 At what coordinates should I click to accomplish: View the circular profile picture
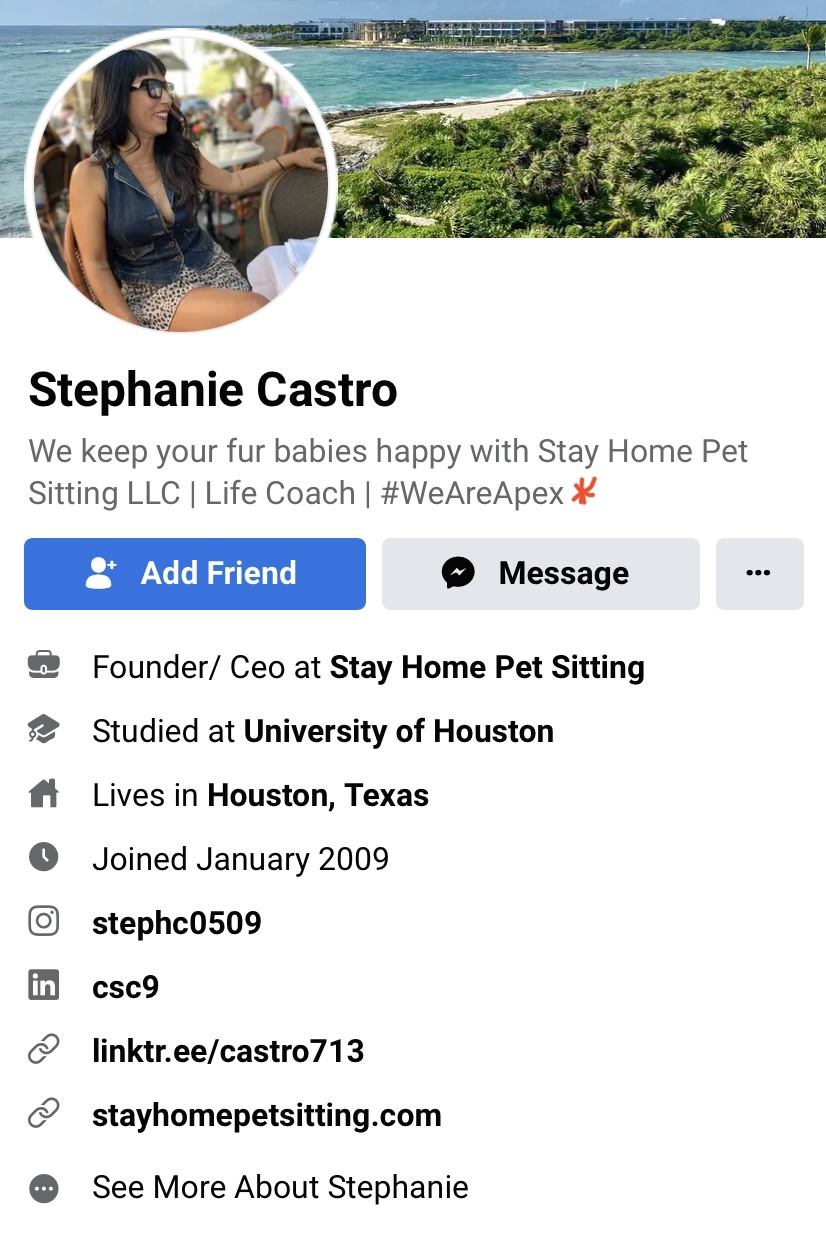(x=181, y=182)
